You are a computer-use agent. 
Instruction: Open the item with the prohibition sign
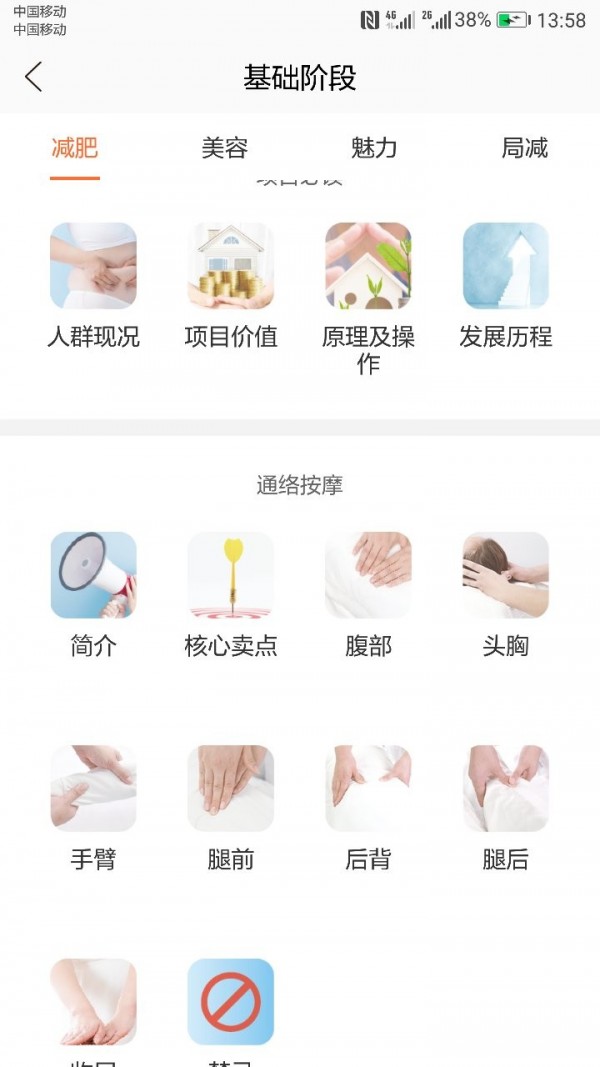(x=230, y=1002)
